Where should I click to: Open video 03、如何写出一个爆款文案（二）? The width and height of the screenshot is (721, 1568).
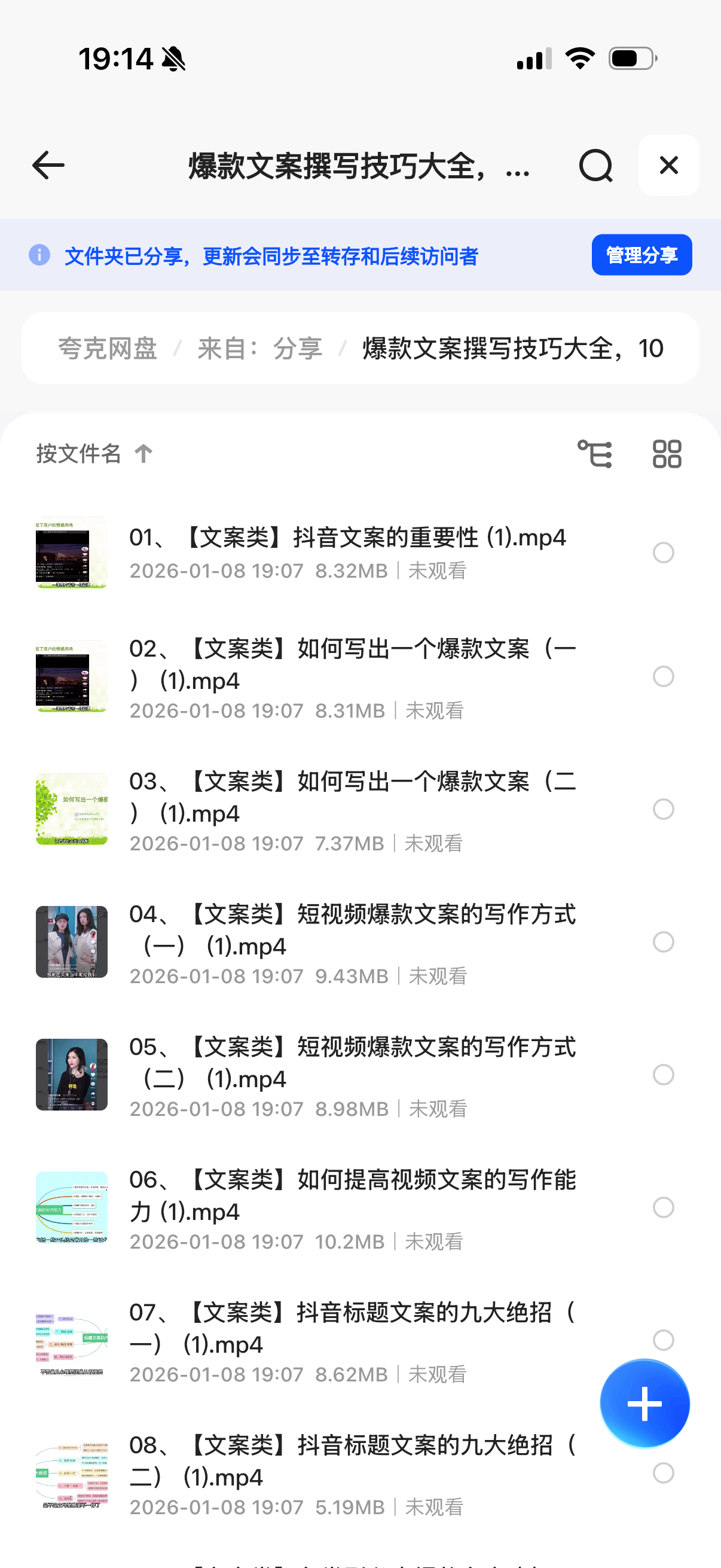pos(352,797)
